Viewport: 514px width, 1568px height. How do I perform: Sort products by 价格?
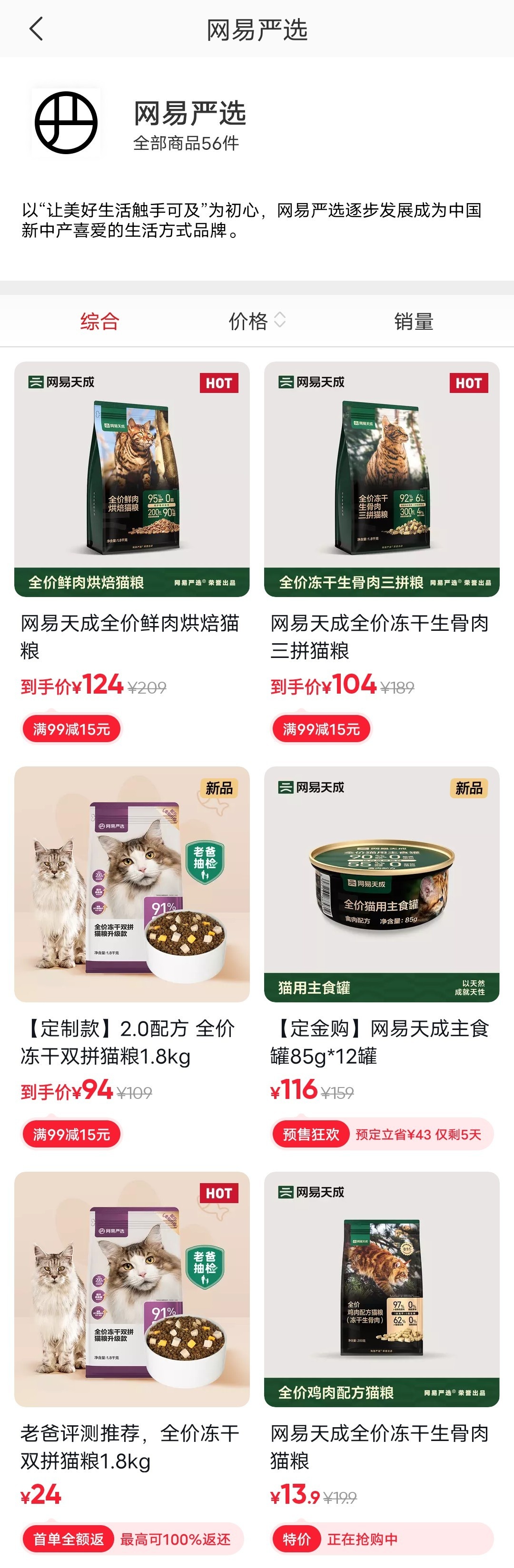click(257, 321)
